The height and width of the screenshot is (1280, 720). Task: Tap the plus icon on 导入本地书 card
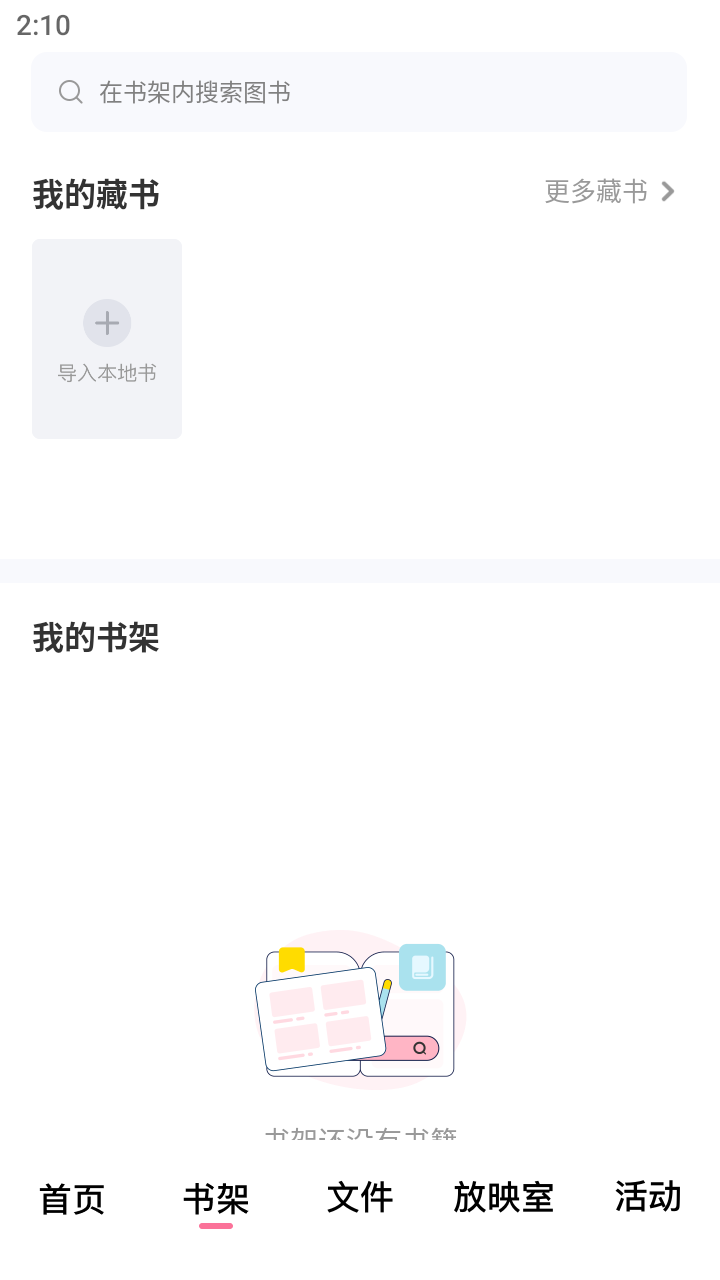(x=106, y=322)
